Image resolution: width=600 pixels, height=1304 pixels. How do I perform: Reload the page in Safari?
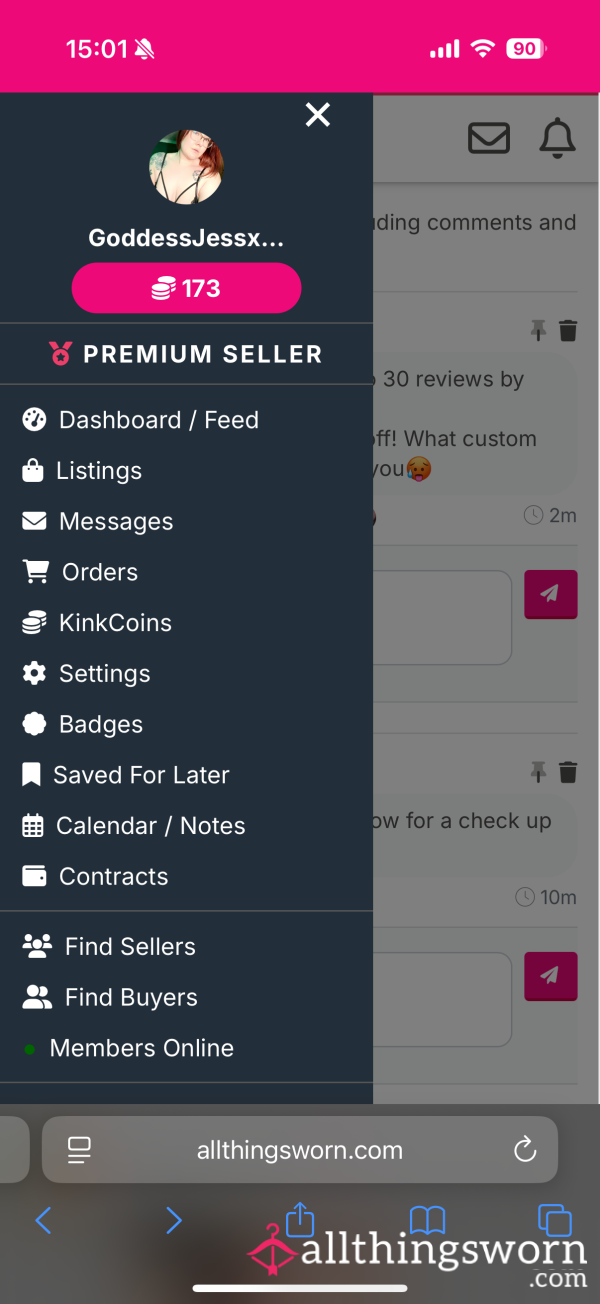pos(525,1150)
